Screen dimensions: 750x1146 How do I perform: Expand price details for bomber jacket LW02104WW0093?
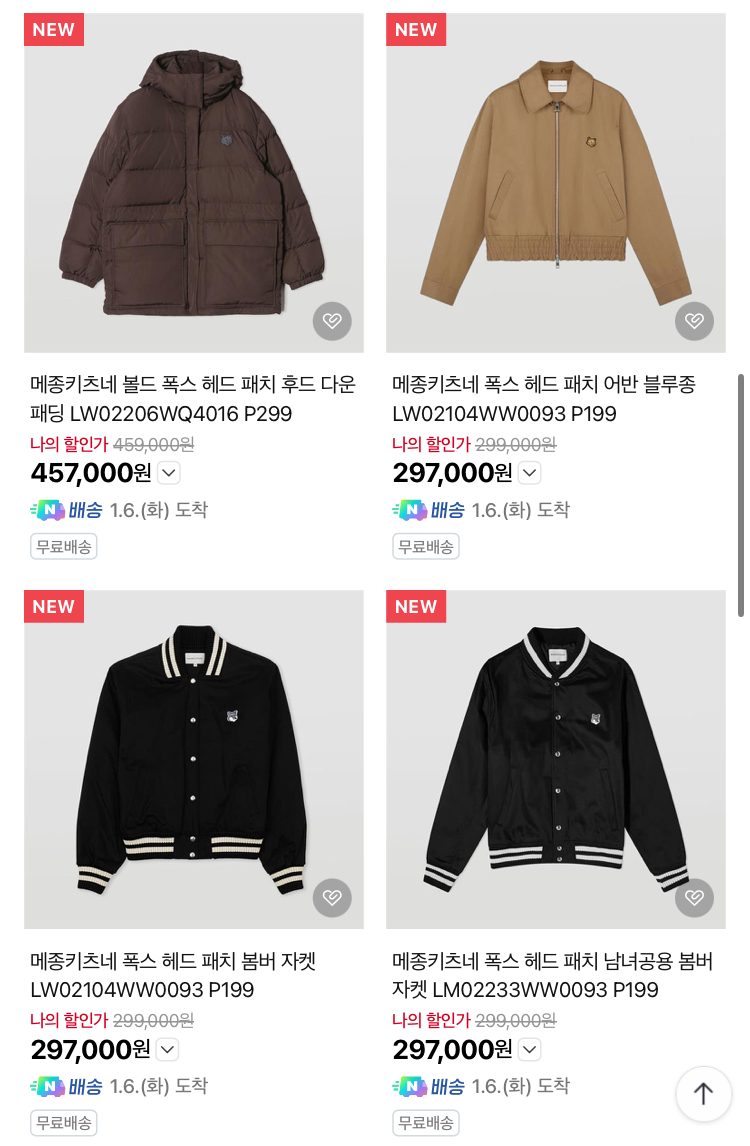168,1049
